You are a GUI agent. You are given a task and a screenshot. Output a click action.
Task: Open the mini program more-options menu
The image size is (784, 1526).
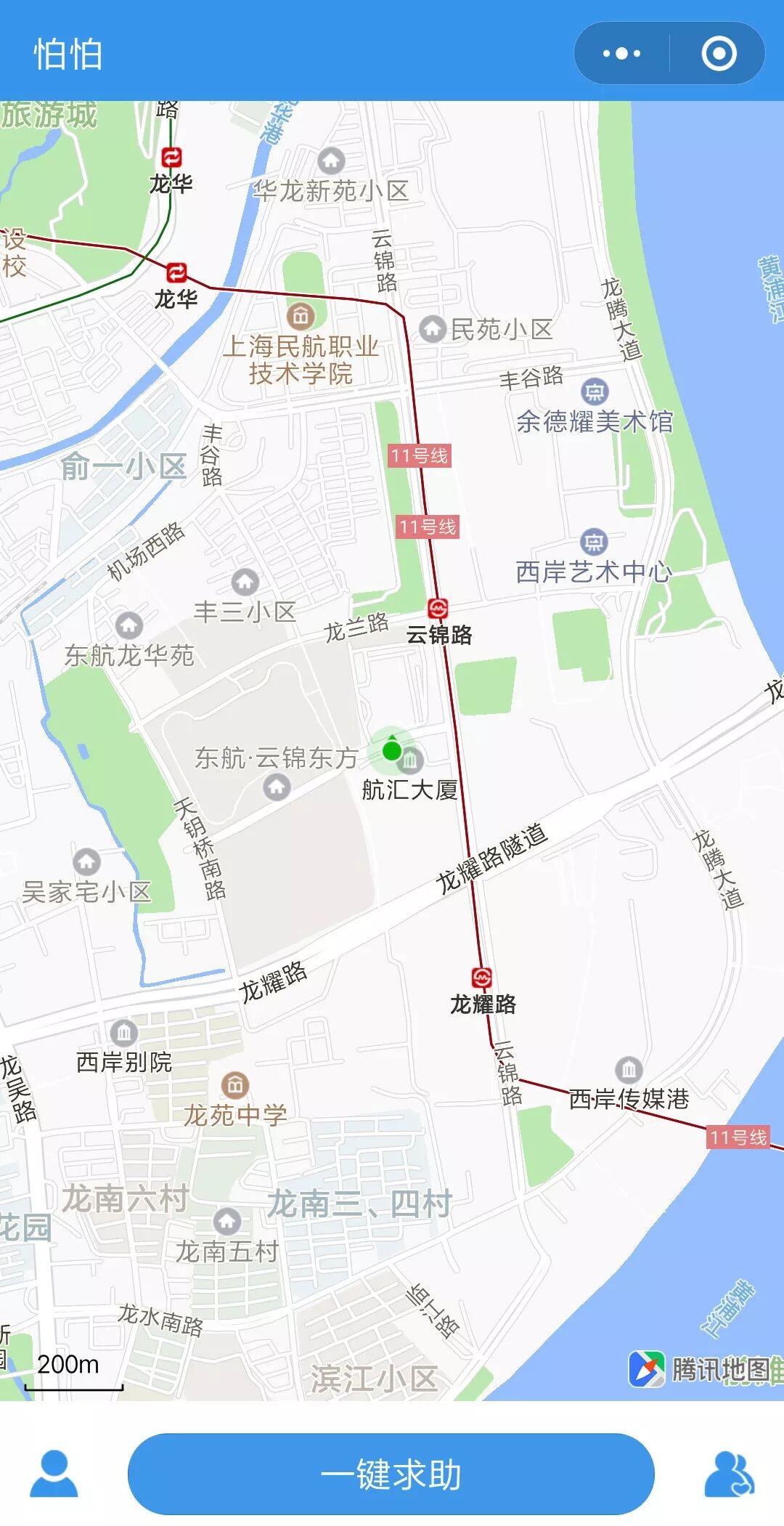[621, 54]
